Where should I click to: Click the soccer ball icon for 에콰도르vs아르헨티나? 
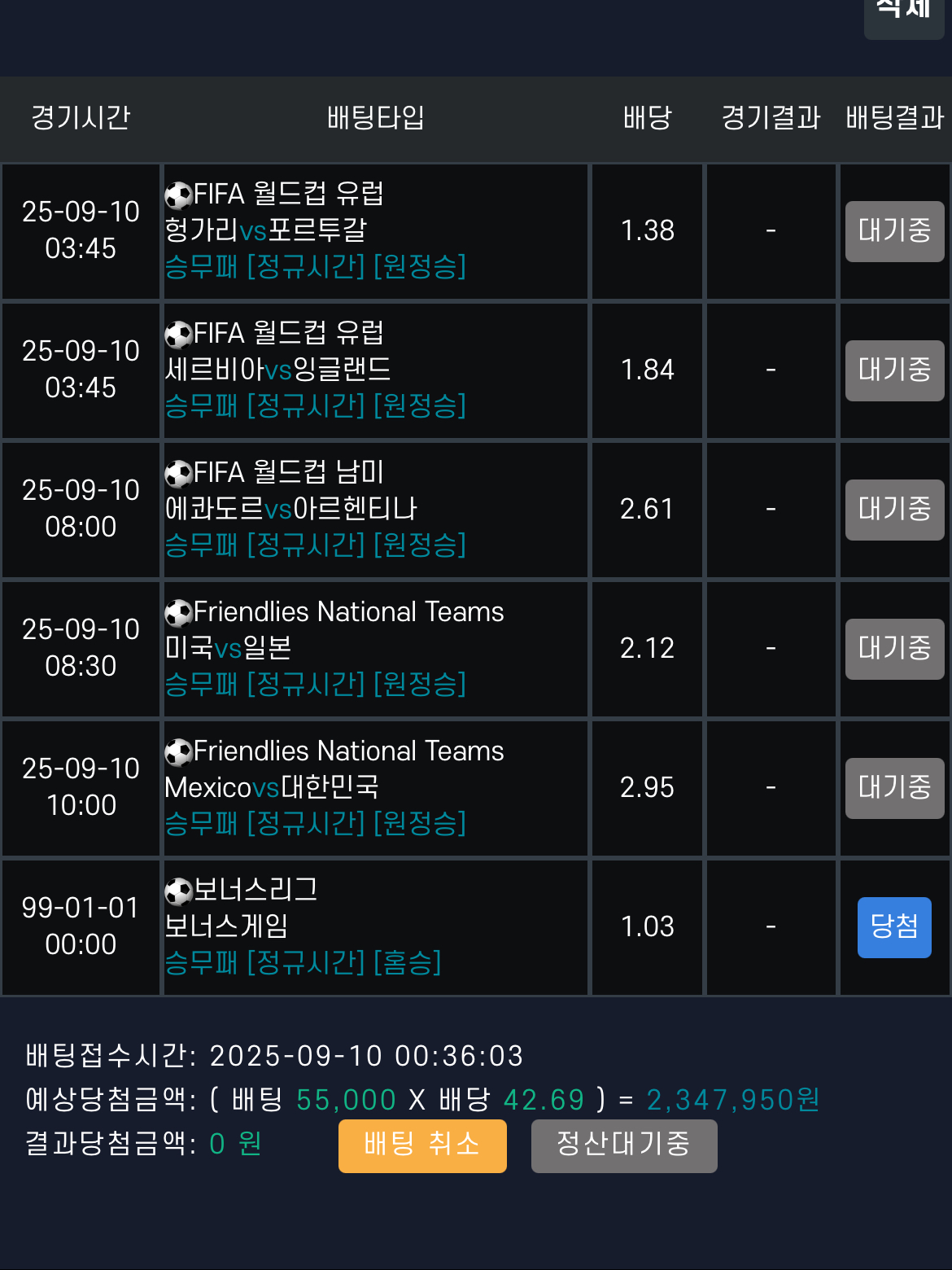[x=178, y=472]
